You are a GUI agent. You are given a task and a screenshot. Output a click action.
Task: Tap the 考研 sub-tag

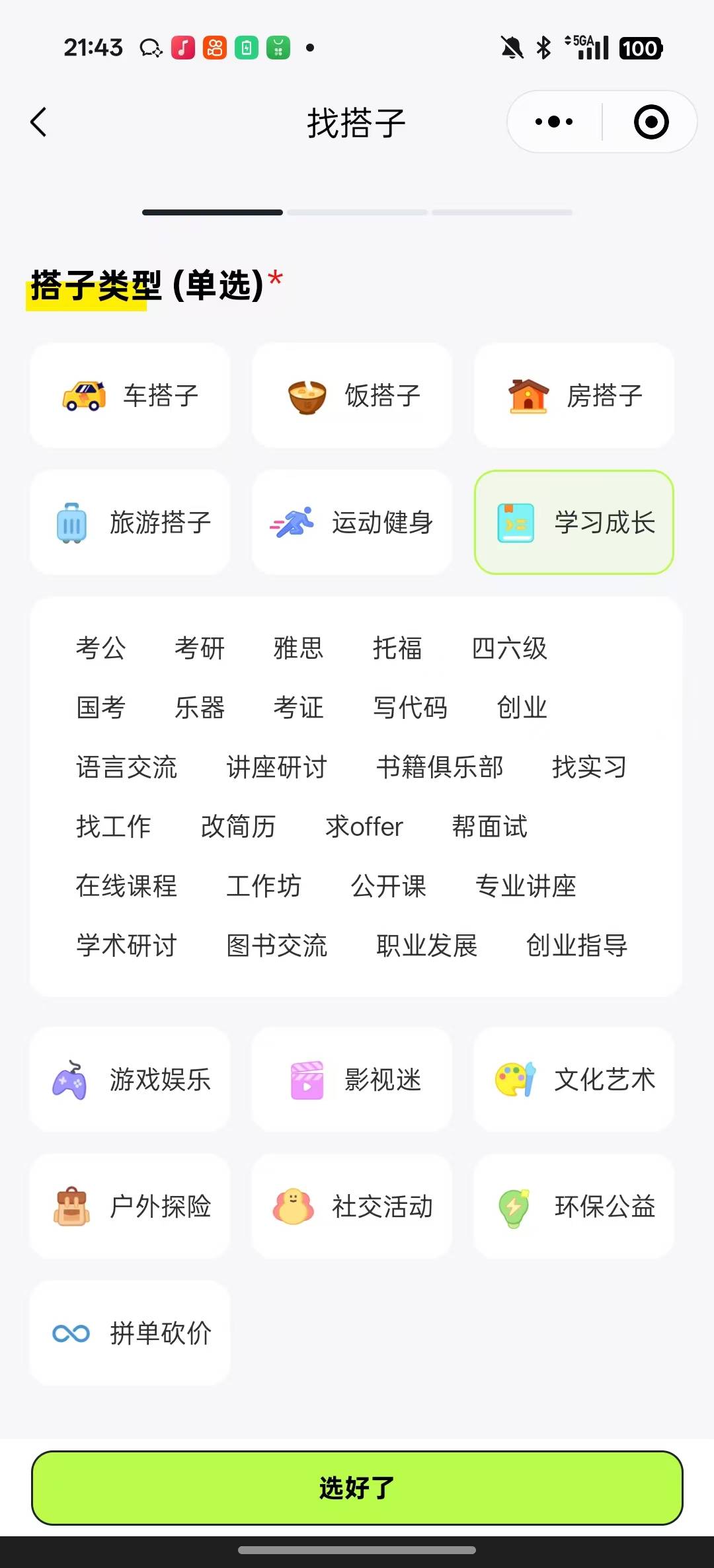tap(200, 648)
